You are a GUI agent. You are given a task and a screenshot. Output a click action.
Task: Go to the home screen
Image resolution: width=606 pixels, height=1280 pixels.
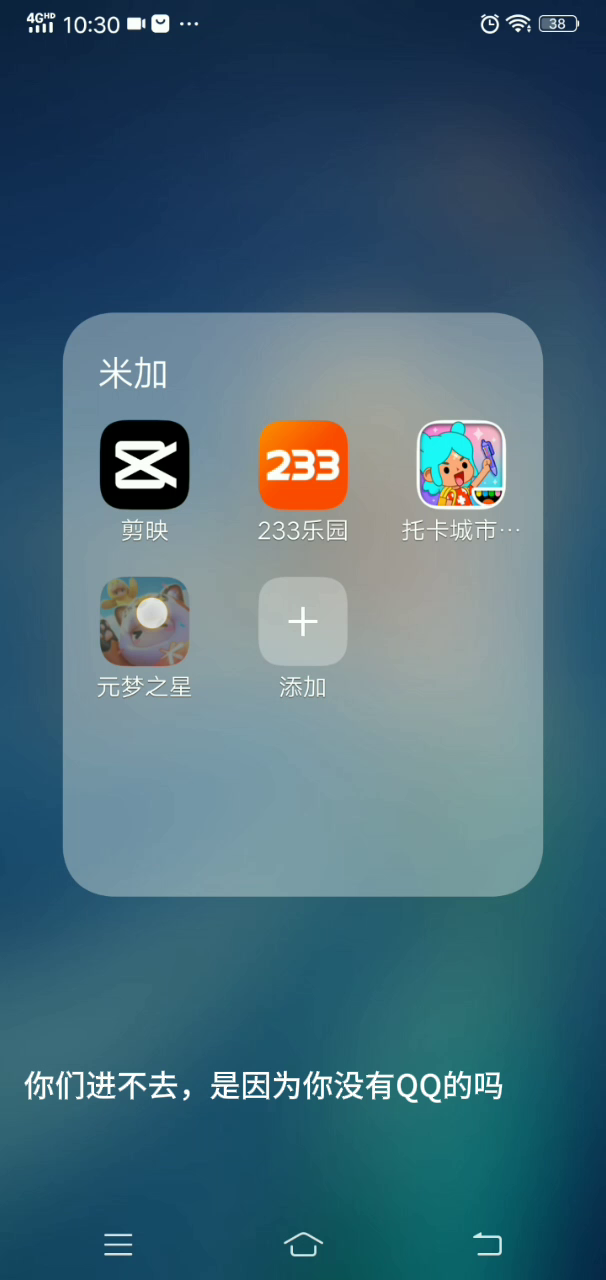(303, 1244)
